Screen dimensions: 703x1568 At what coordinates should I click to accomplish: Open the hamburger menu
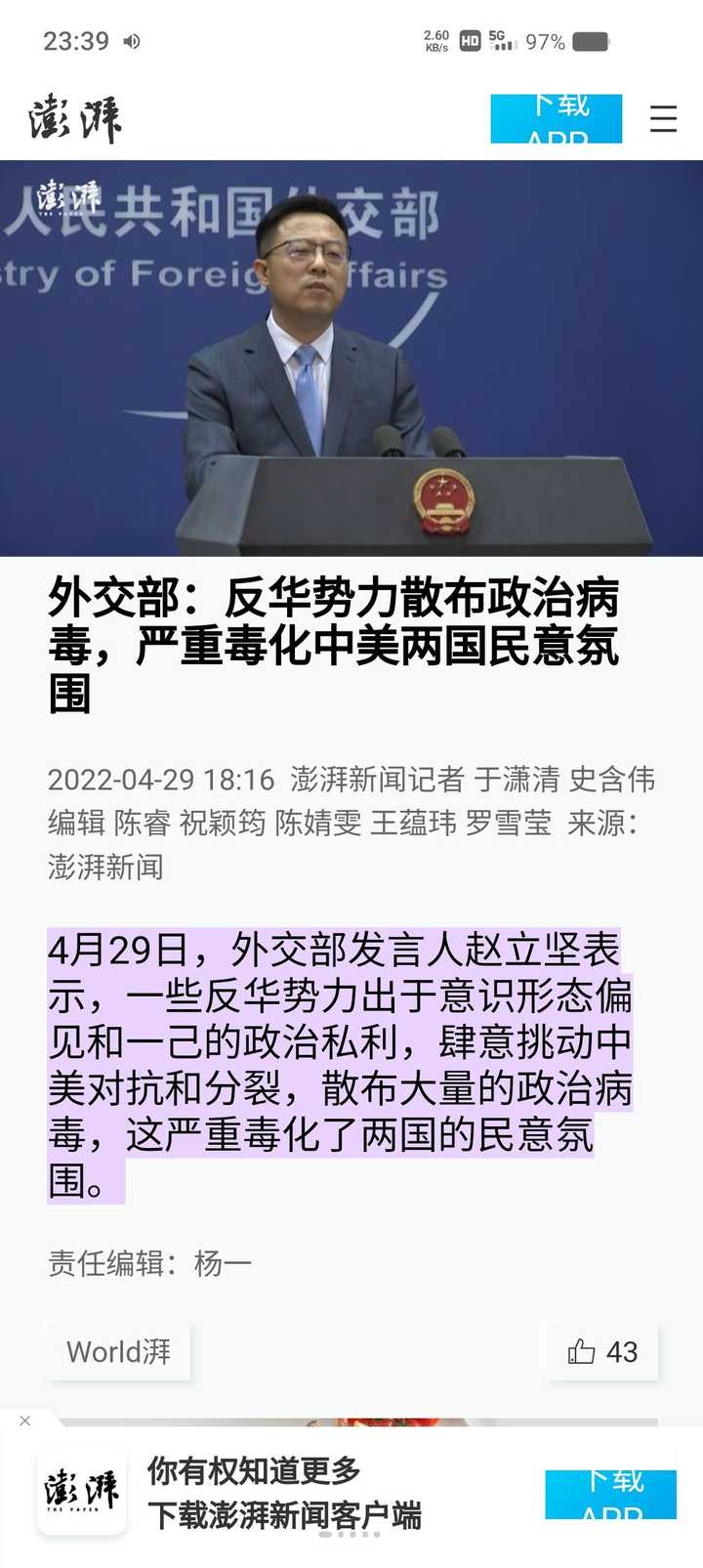click(663, 119)
